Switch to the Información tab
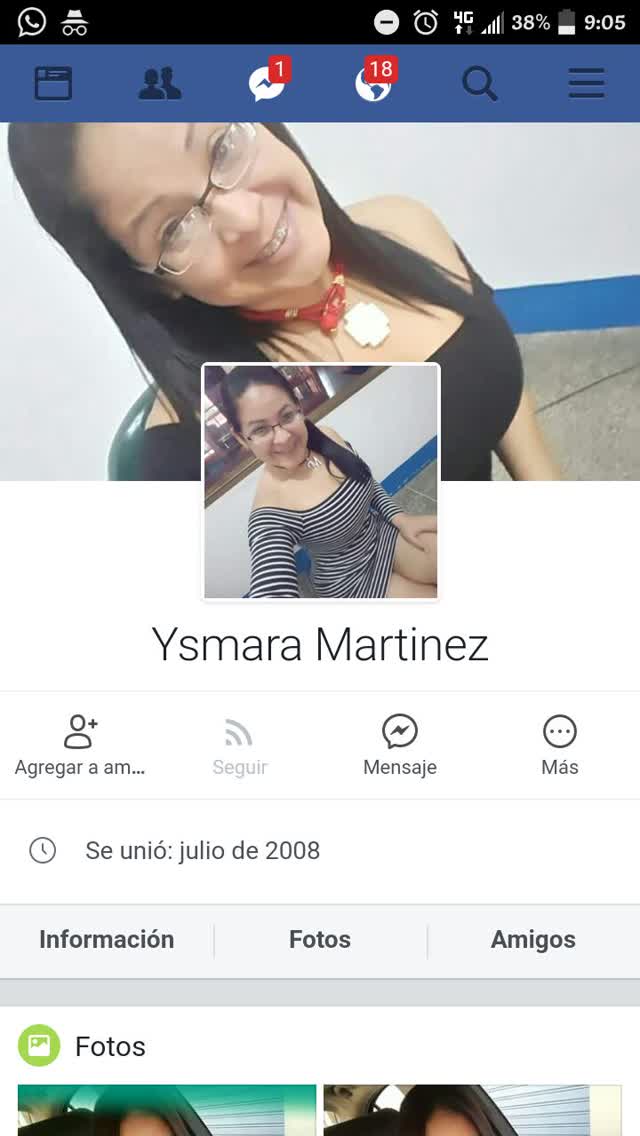640x1136 pixels. pos(107,939)
